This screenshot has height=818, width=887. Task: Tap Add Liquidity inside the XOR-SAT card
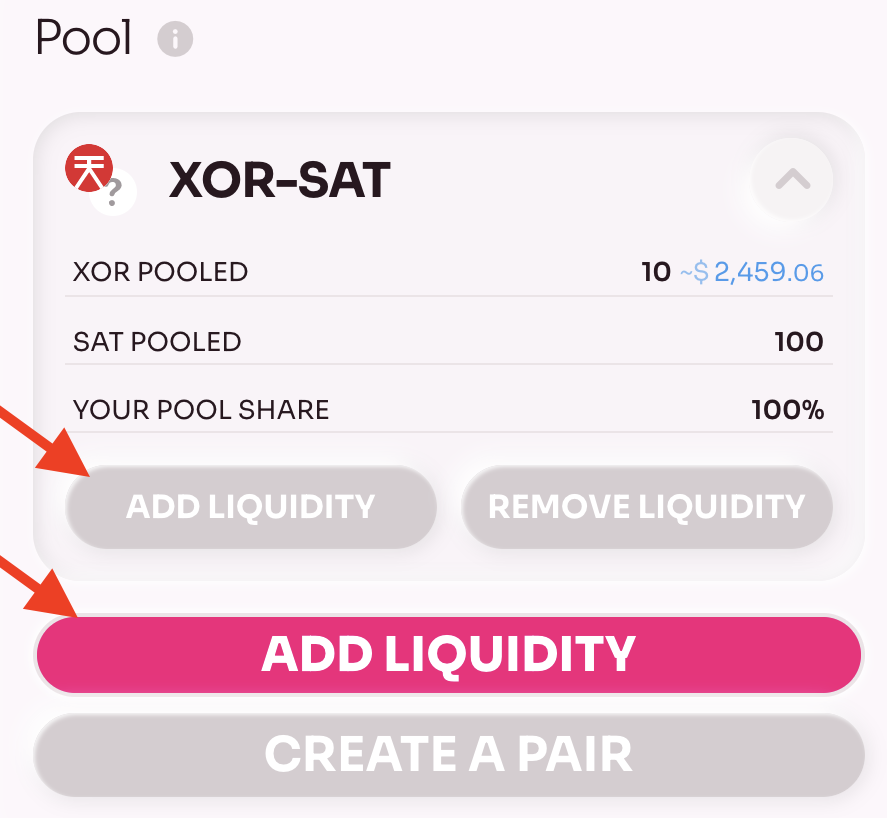[x=251, y=506]
